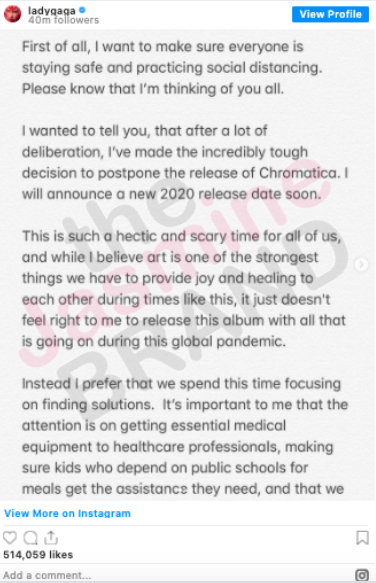Open the post image with Chromatica statement
The height and width of the screenshot is (583, 376).
188,265
